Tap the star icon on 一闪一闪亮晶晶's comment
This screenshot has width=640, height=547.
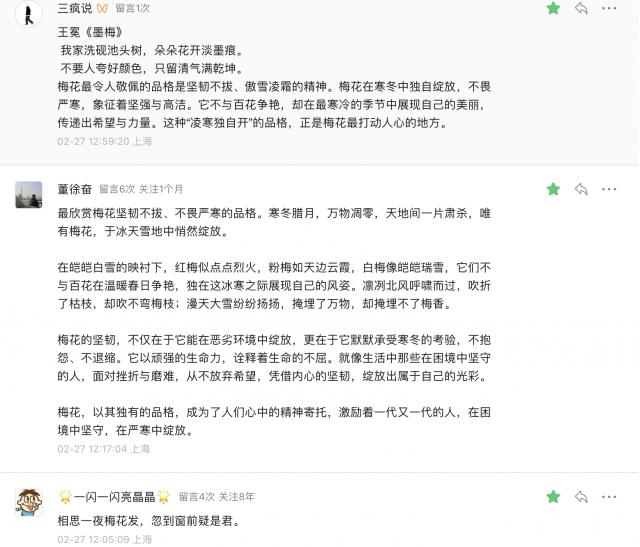(x=553, y=496)
